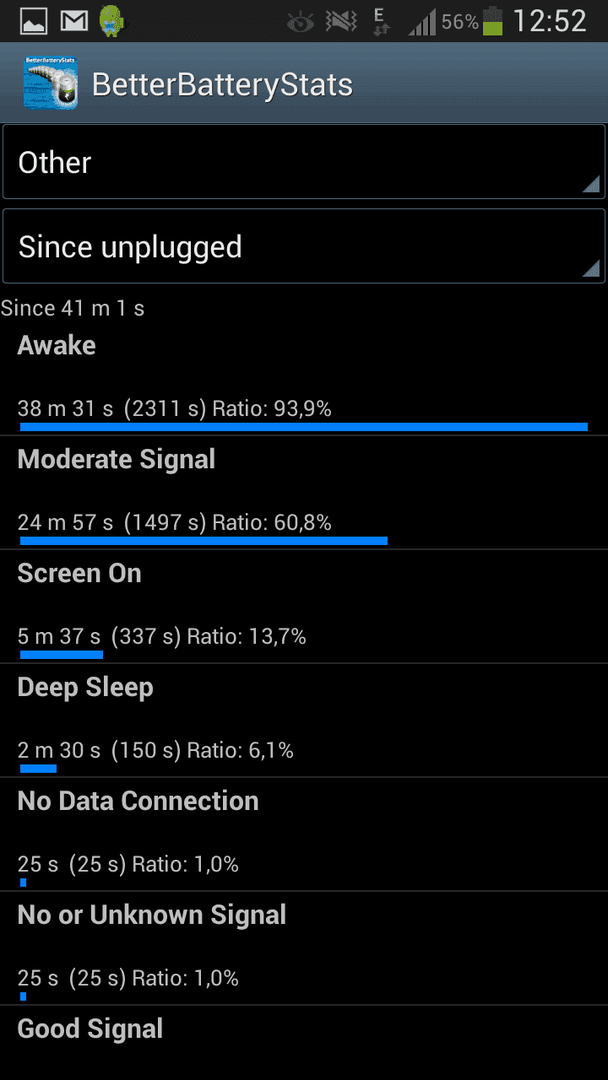Open the Other stat type dropdown

[x=304, y=162]
